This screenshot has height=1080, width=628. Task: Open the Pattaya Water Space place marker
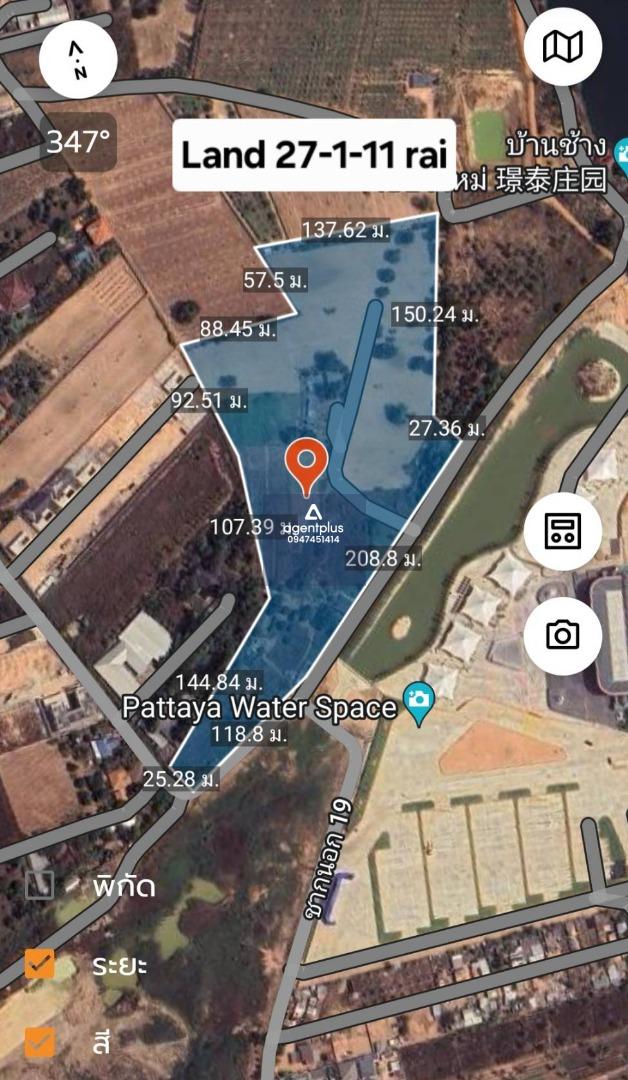click(x=419, y=704)
